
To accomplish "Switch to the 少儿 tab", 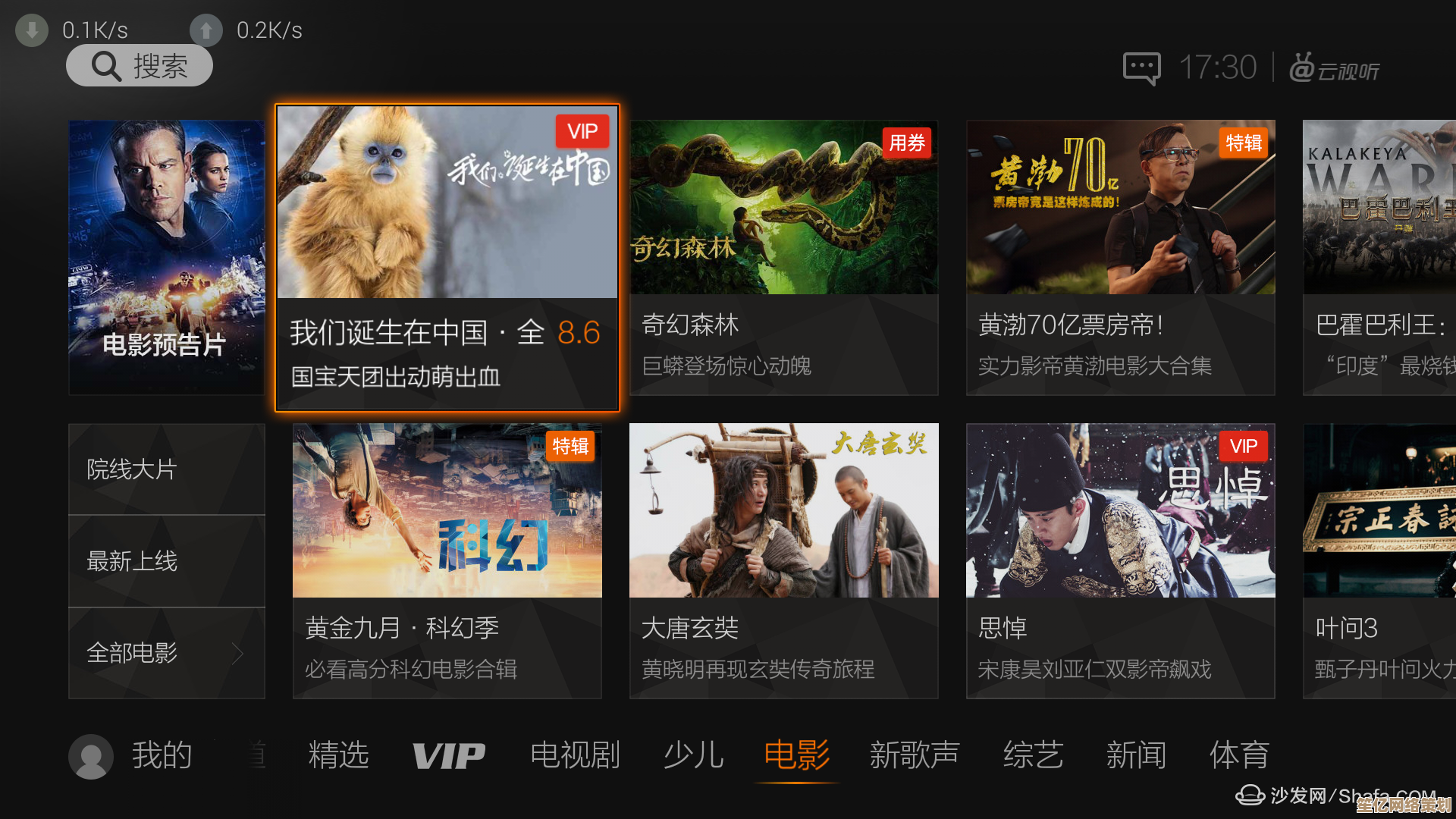I will (693, 755).
